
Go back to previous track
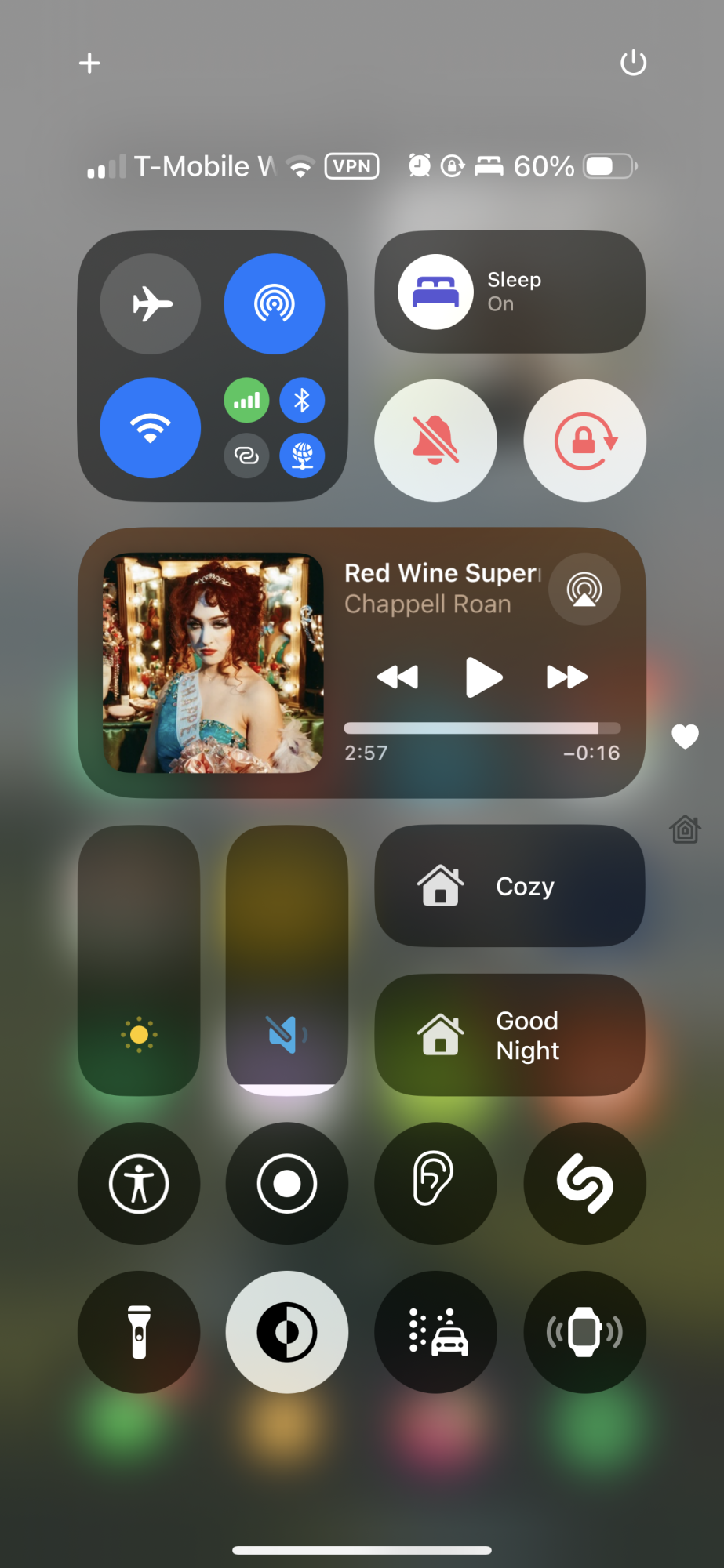[x=398, y=677]
